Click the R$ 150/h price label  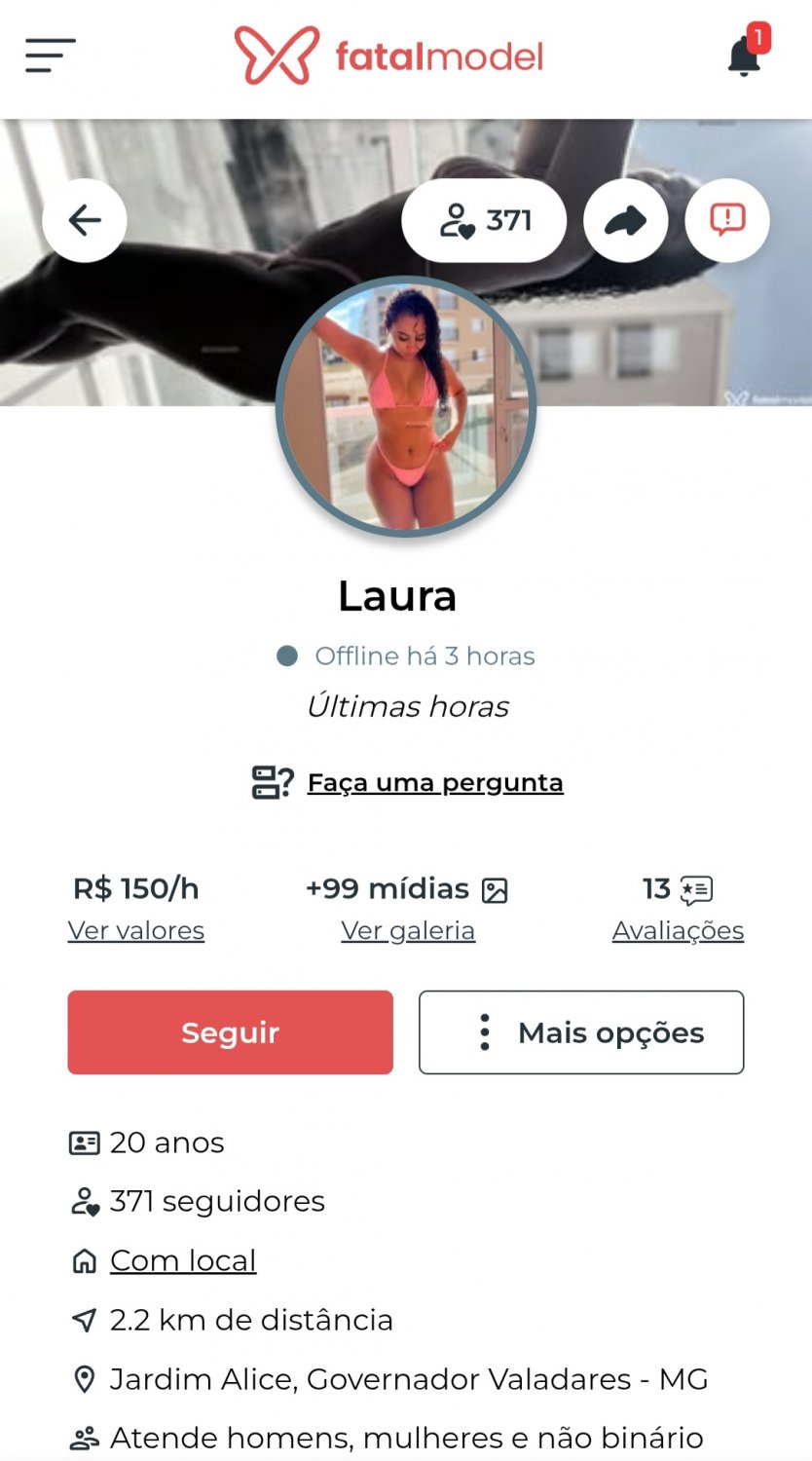click(135, 888)
